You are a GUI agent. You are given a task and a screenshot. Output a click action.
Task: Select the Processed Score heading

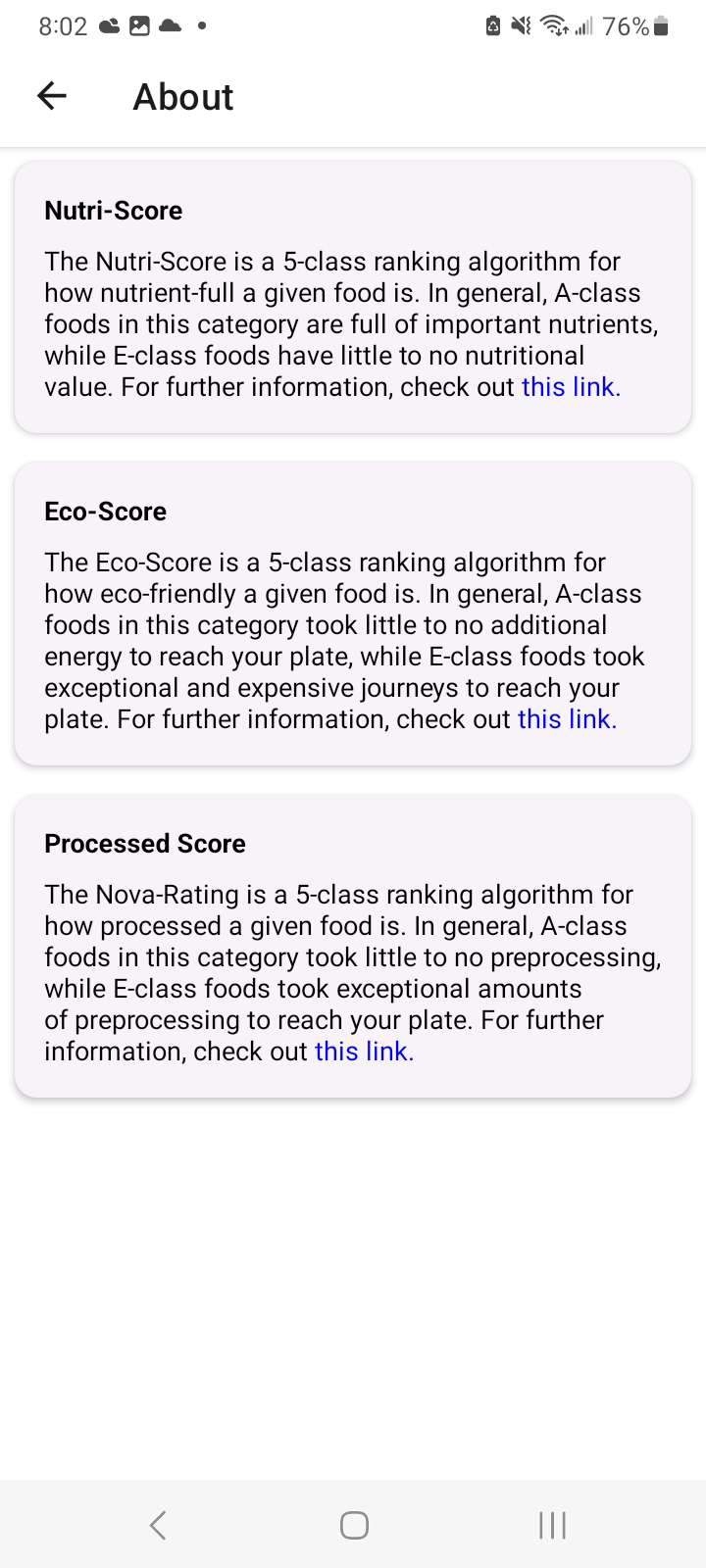pyautogui.click(x=144, y=844)
